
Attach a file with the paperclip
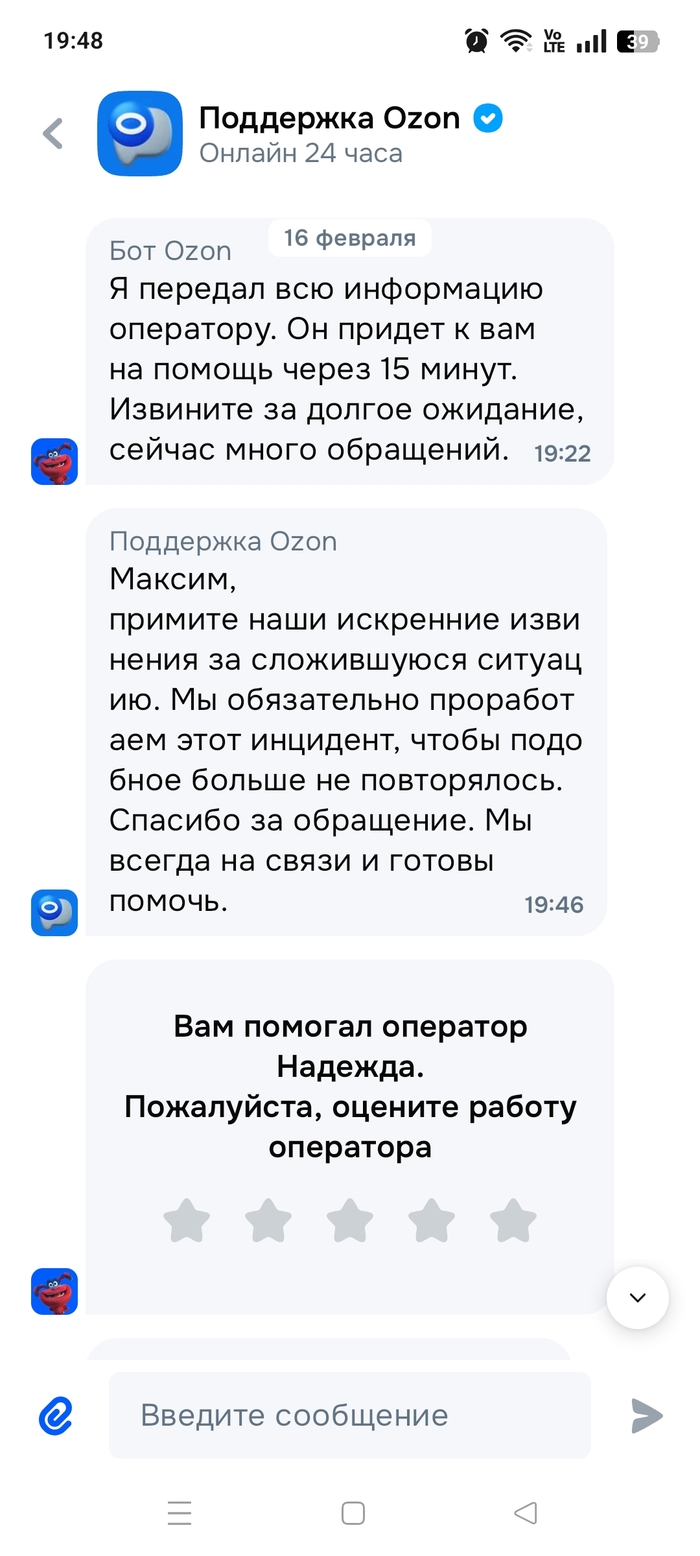click(x=56, y=1415)
